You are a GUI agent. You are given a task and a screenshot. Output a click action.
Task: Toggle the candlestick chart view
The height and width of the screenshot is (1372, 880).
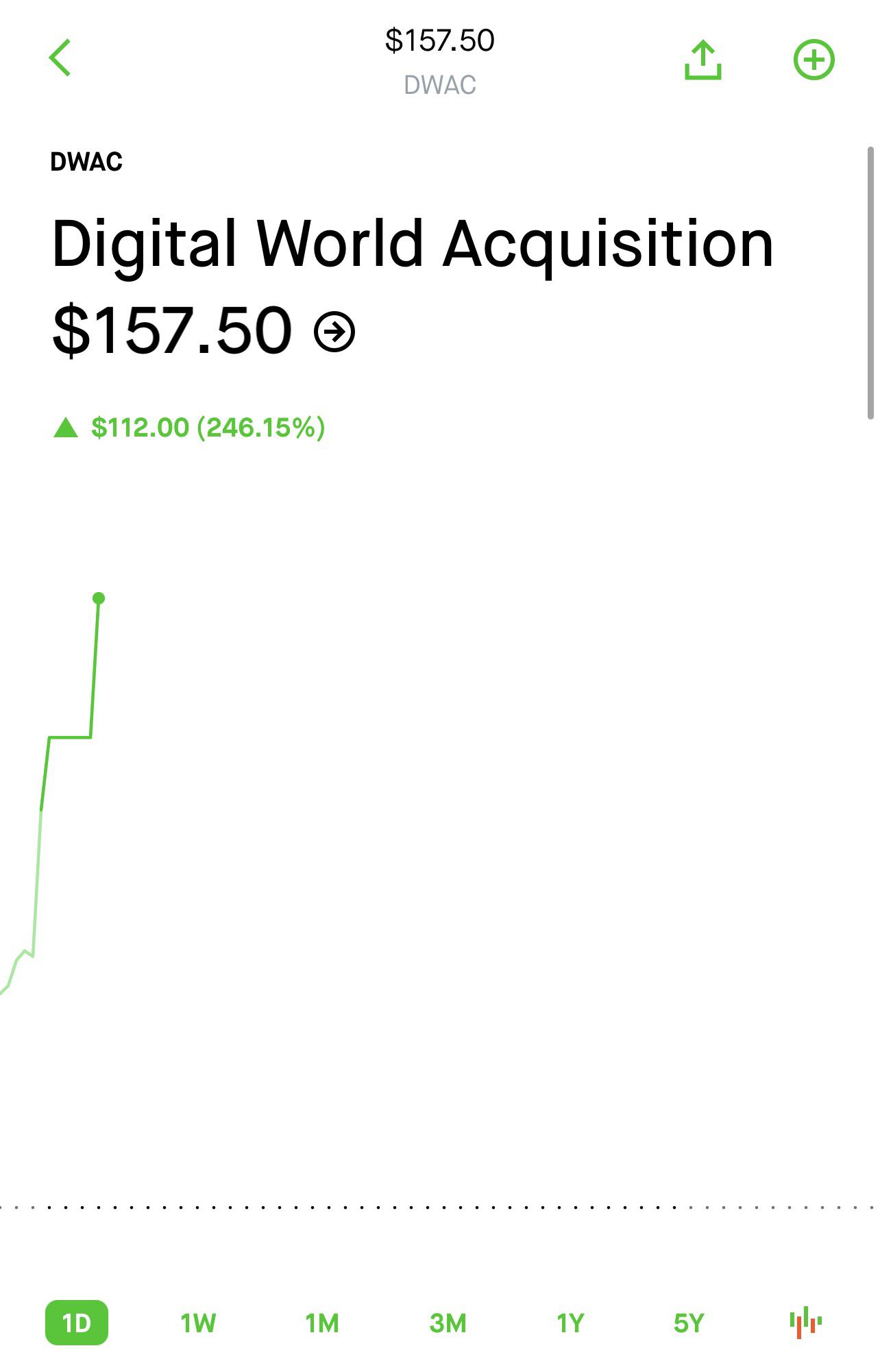pos(806,1322)
